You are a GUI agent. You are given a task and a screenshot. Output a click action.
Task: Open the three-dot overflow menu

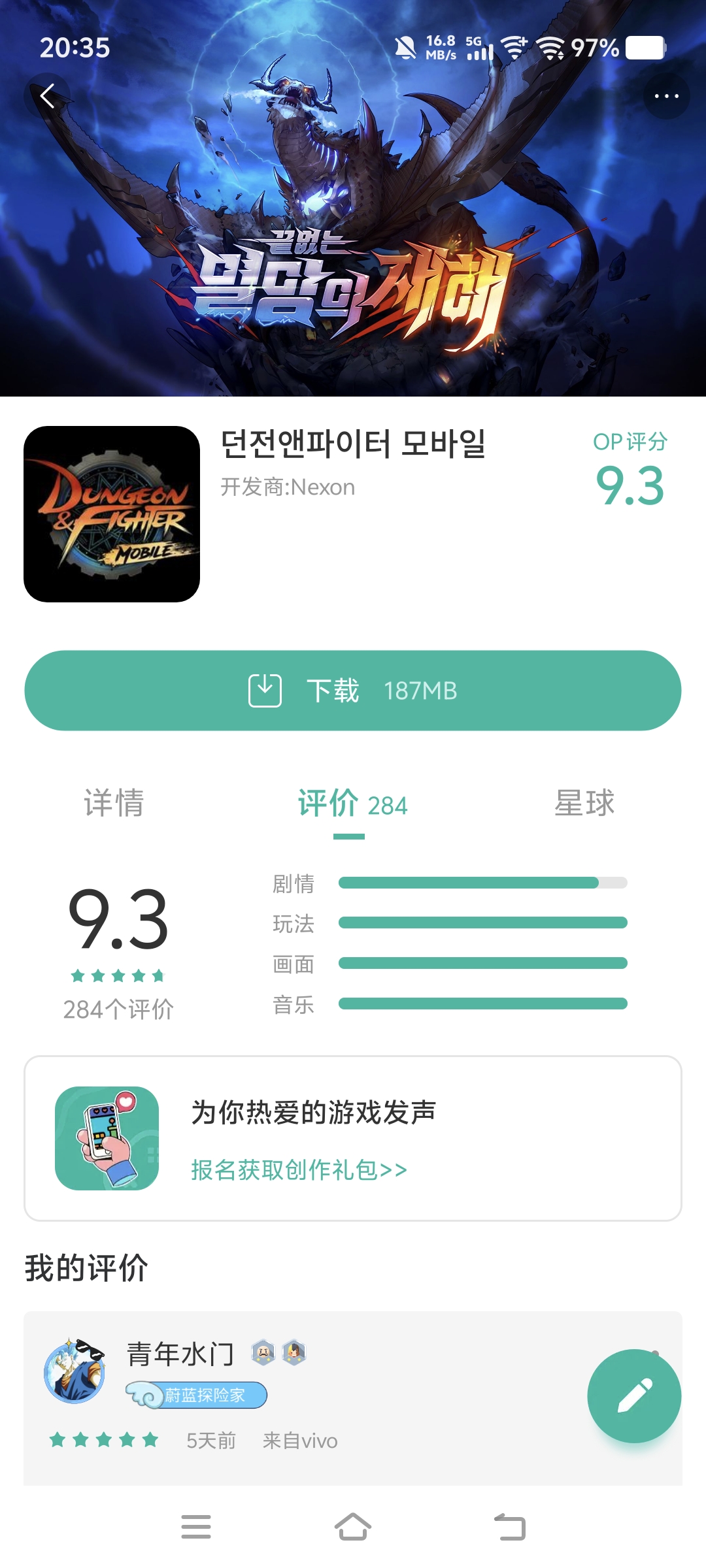(666, 96)
